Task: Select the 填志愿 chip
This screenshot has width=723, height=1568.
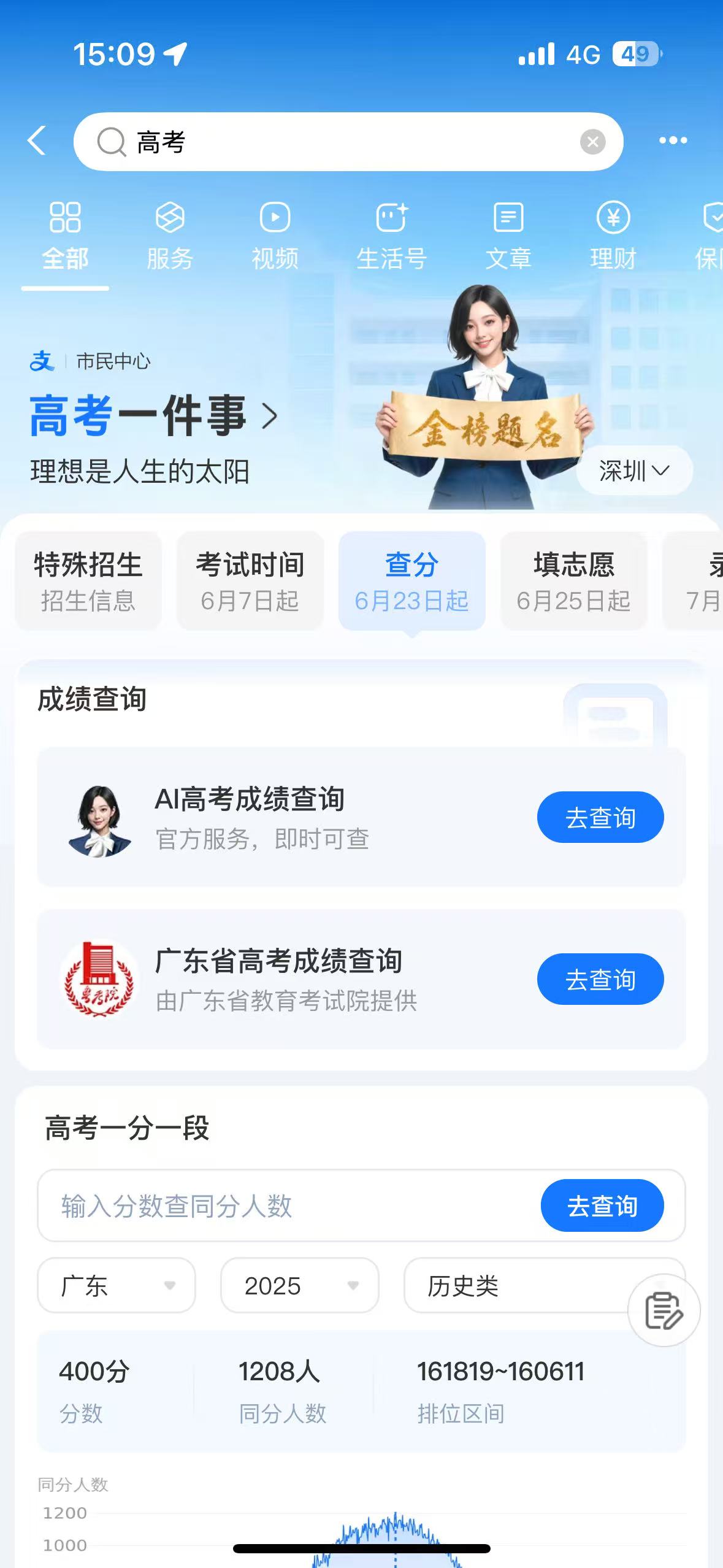Action: tap(574, 581)
